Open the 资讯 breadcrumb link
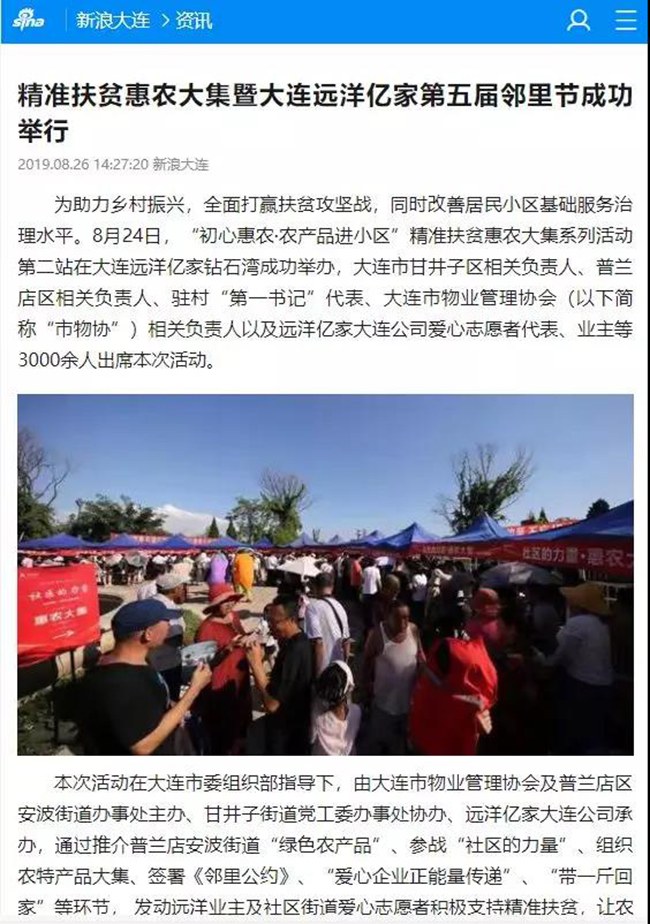This screenshot has height=924, width=650. point(194,20)
